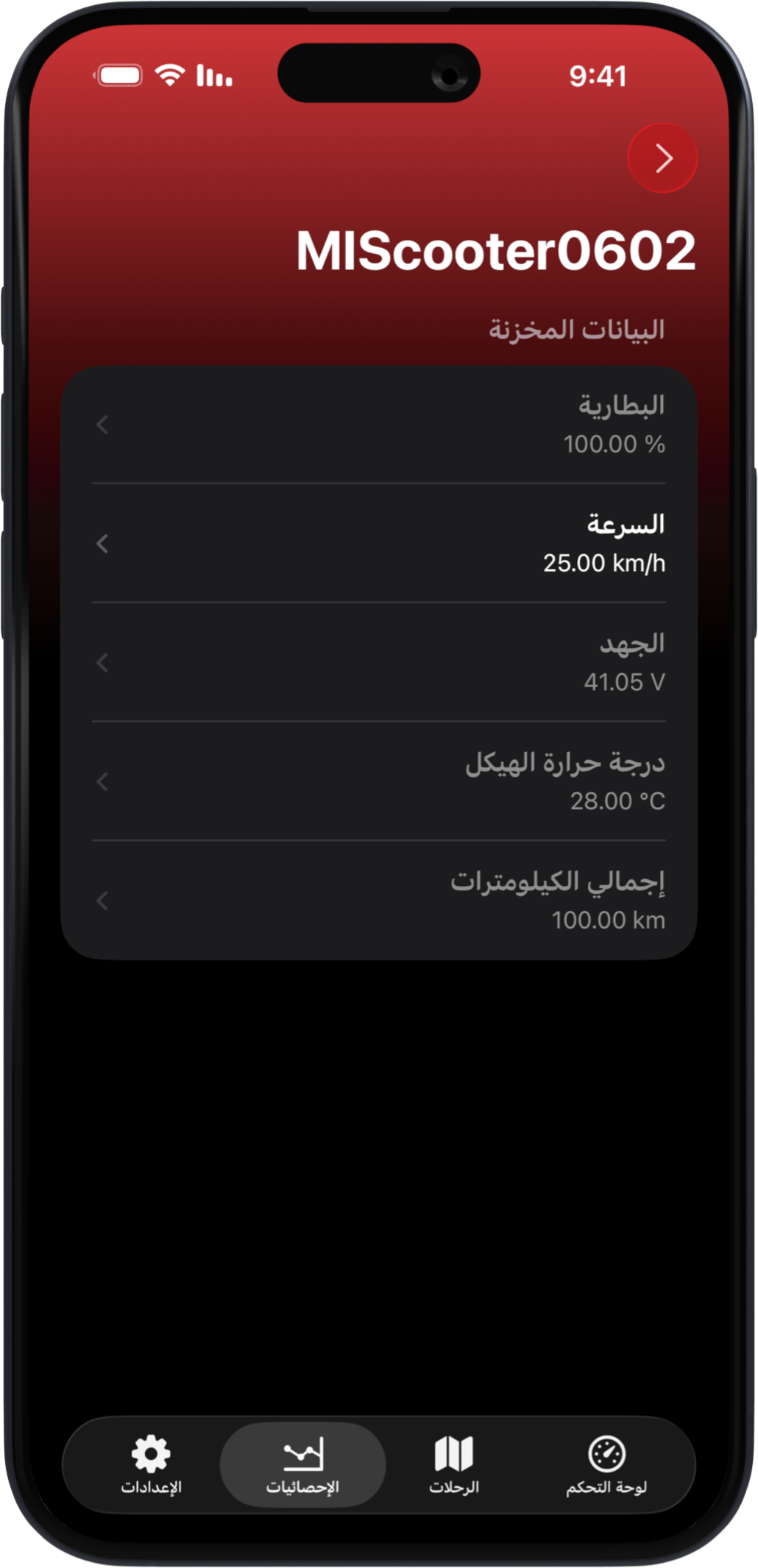Open the السرعة speed statistics row
The height and width of the screenshot is (1568, 758).
379,544
